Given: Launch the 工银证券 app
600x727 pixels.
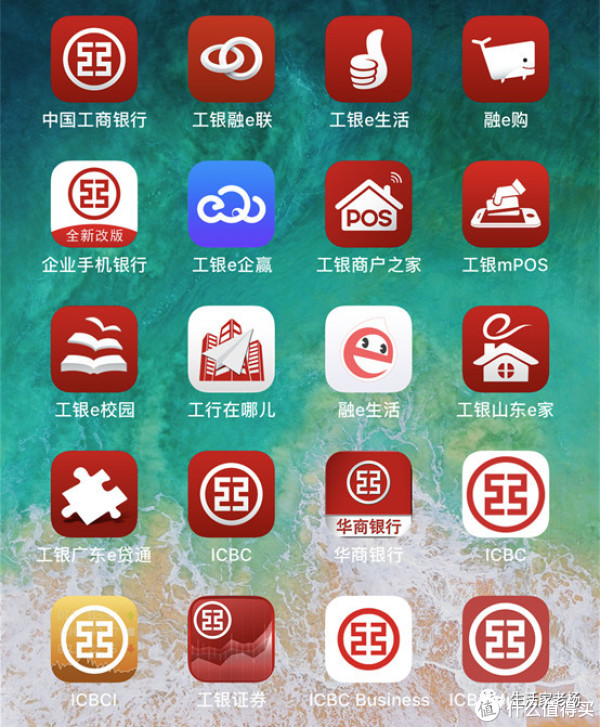Looking at the screenshot, I should (x=231, y=639).
